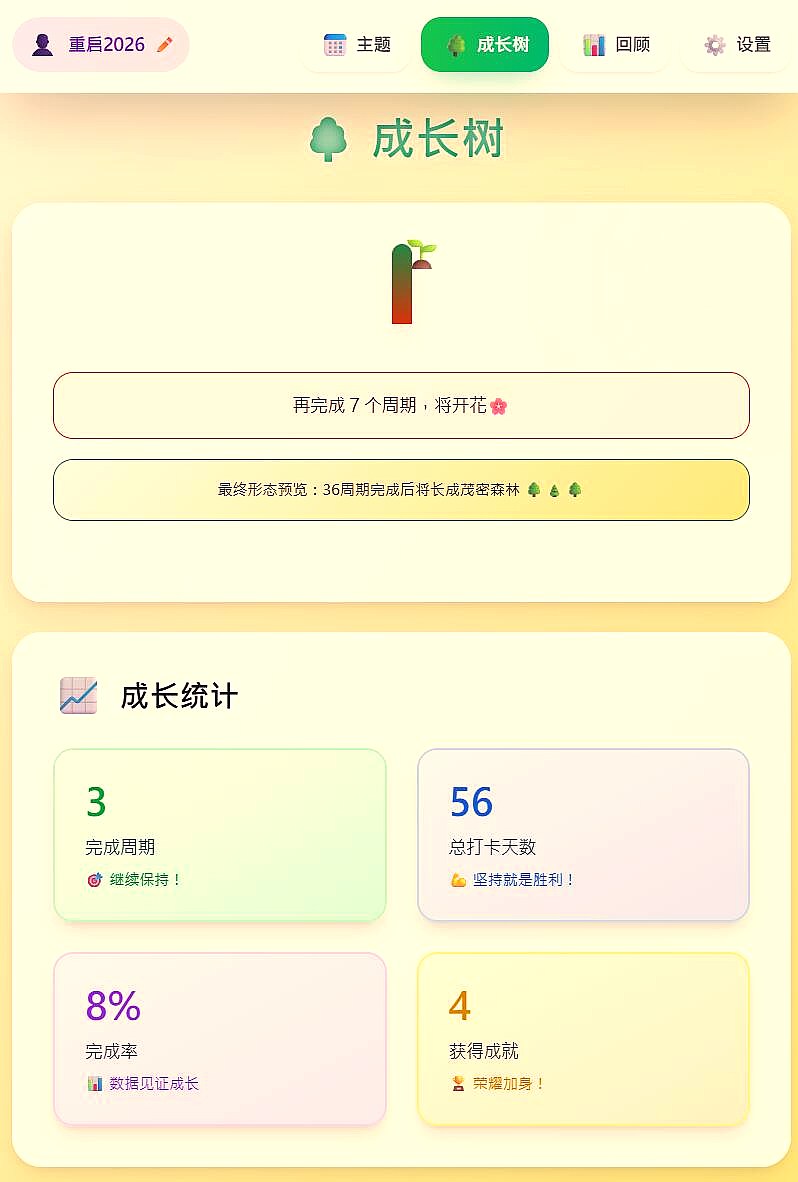
Task: Click the purple avatar icon in profile badge
Action: (41, 44)
